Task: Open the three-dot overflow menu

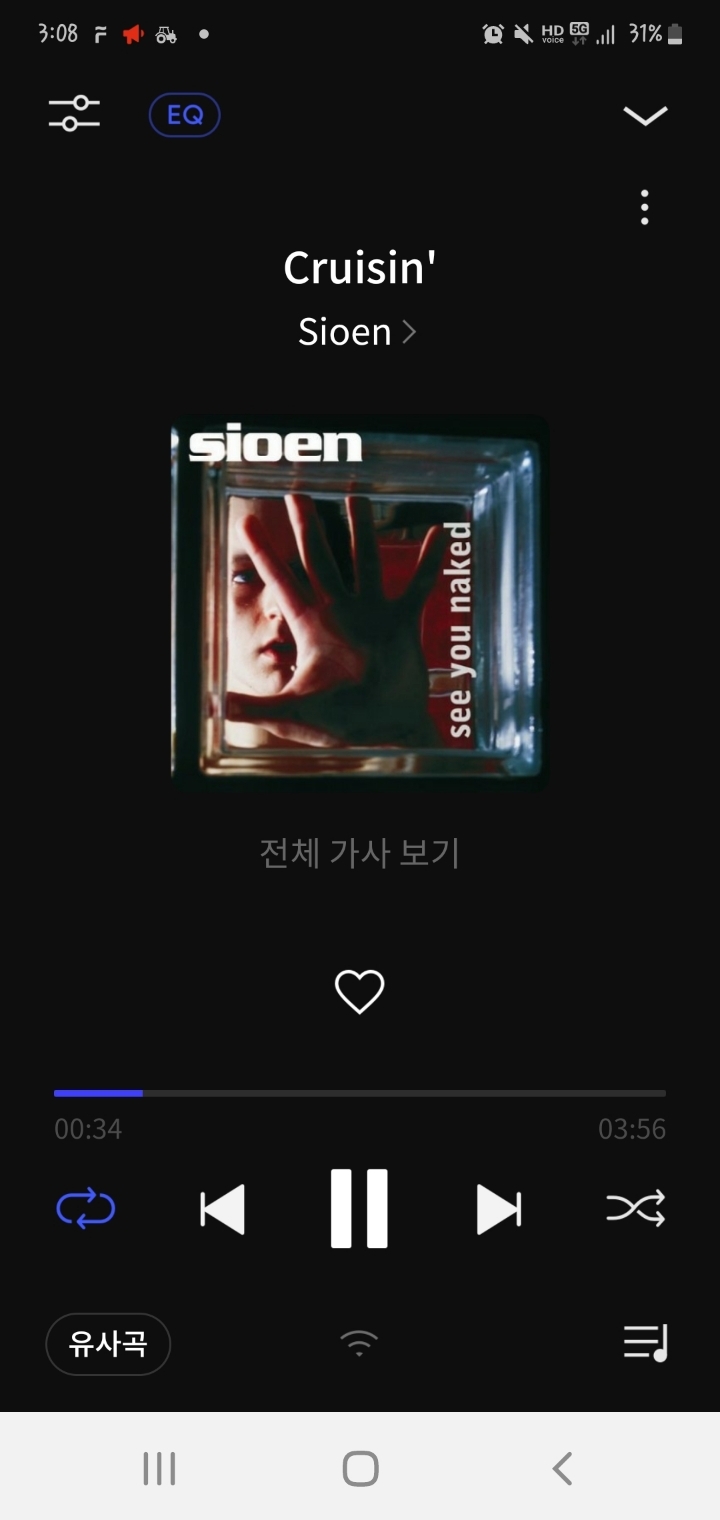Action: click(x=645, y=207)
